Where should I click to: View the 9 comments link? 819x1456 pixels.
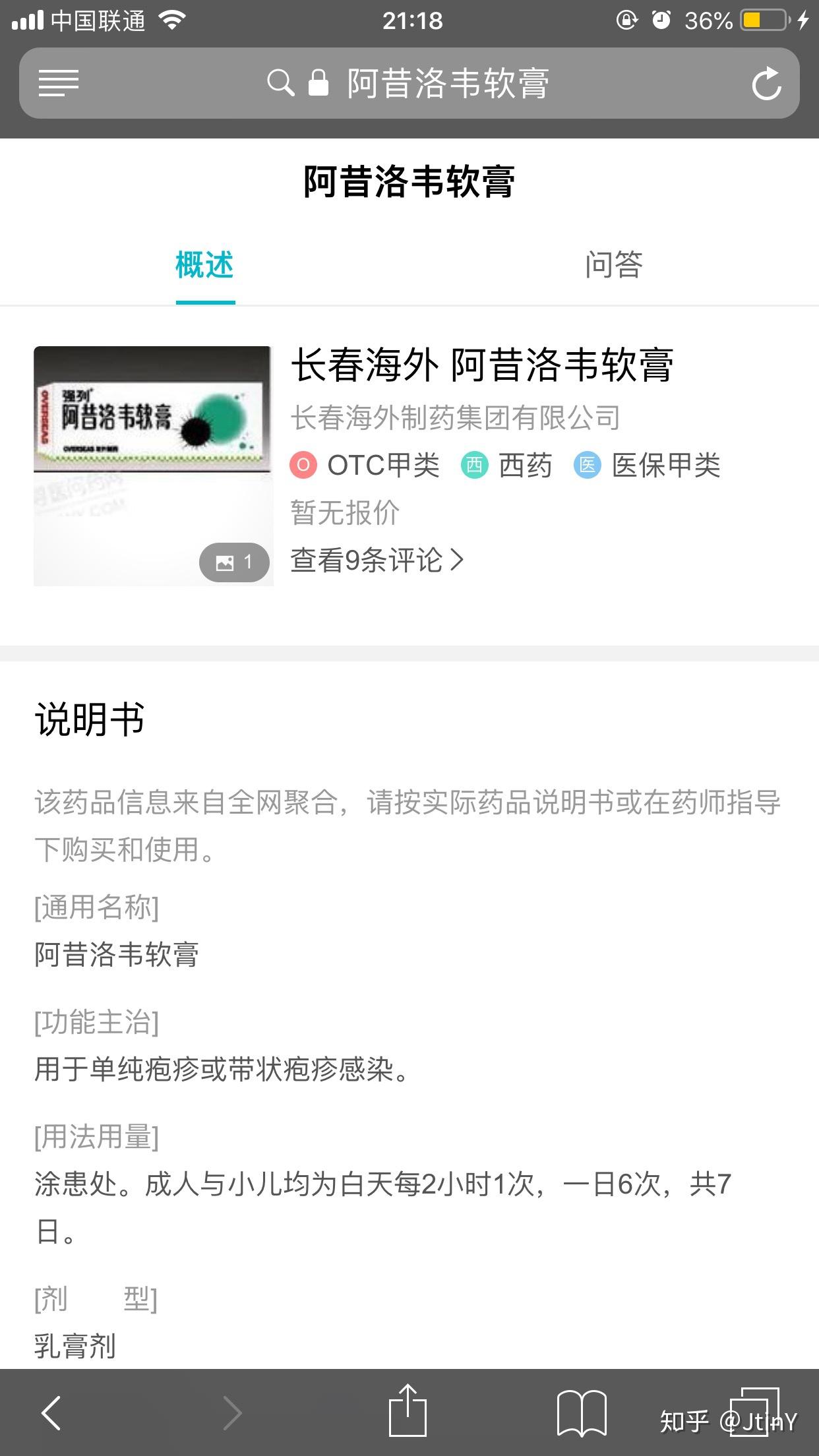[377, 561]
